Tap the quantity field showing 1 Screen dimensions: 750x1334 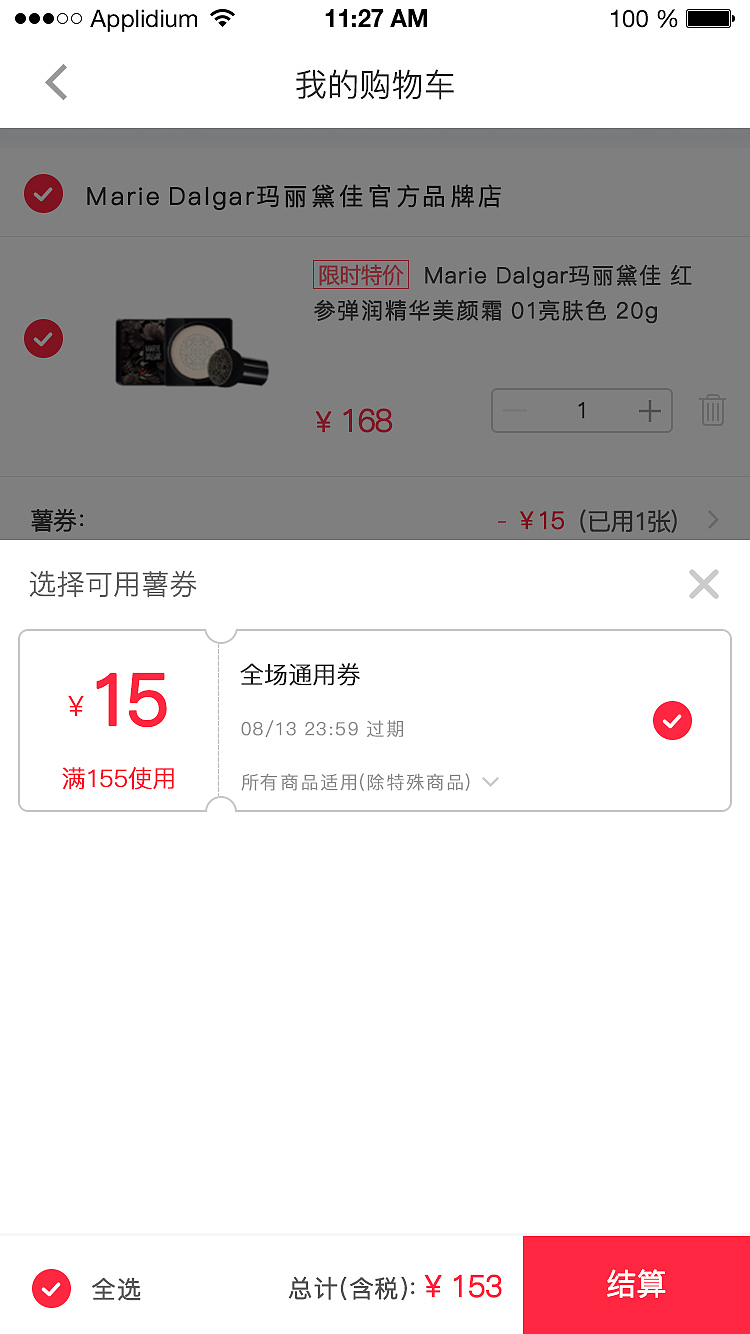point(581,410)
